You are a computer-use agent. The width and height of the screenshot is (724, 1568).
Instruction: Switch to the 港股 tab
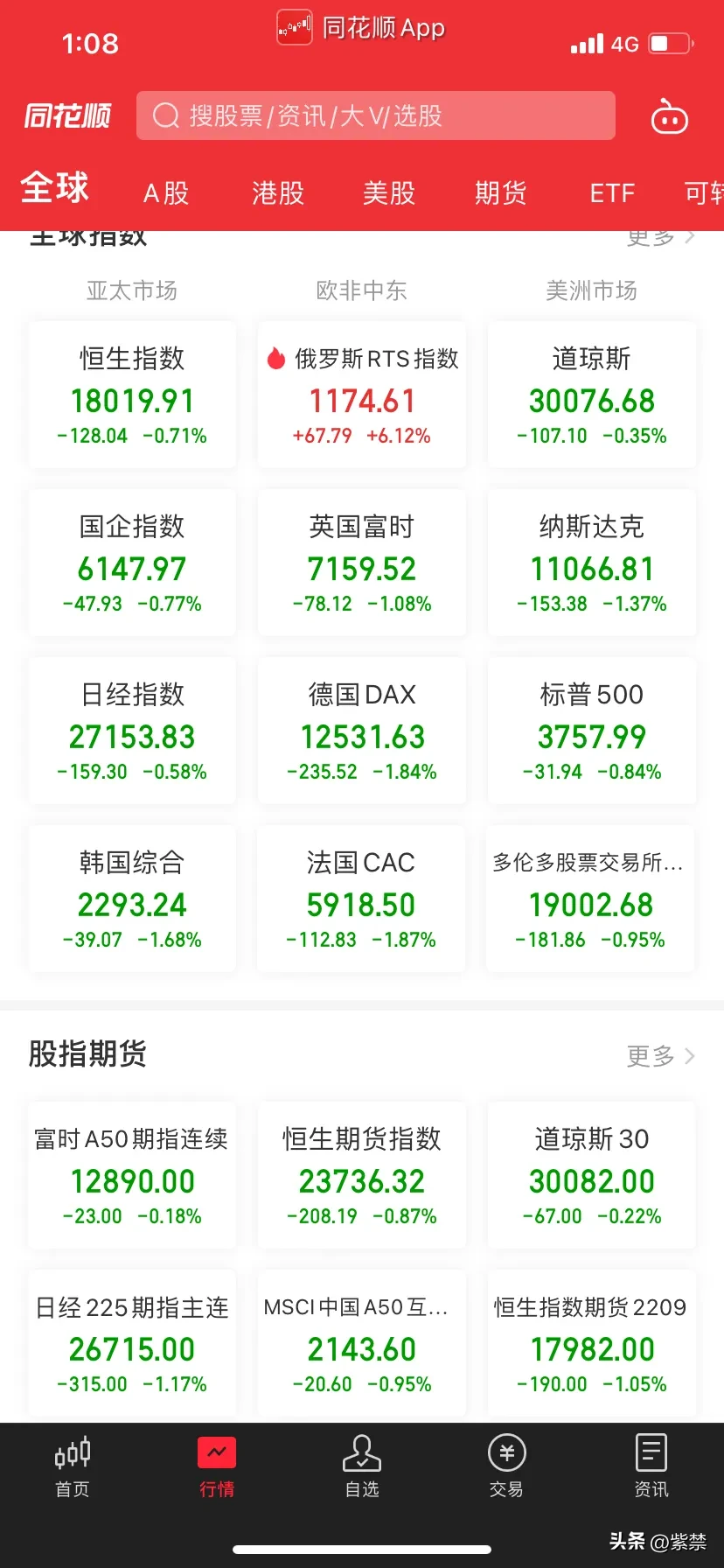pos(278,192)
